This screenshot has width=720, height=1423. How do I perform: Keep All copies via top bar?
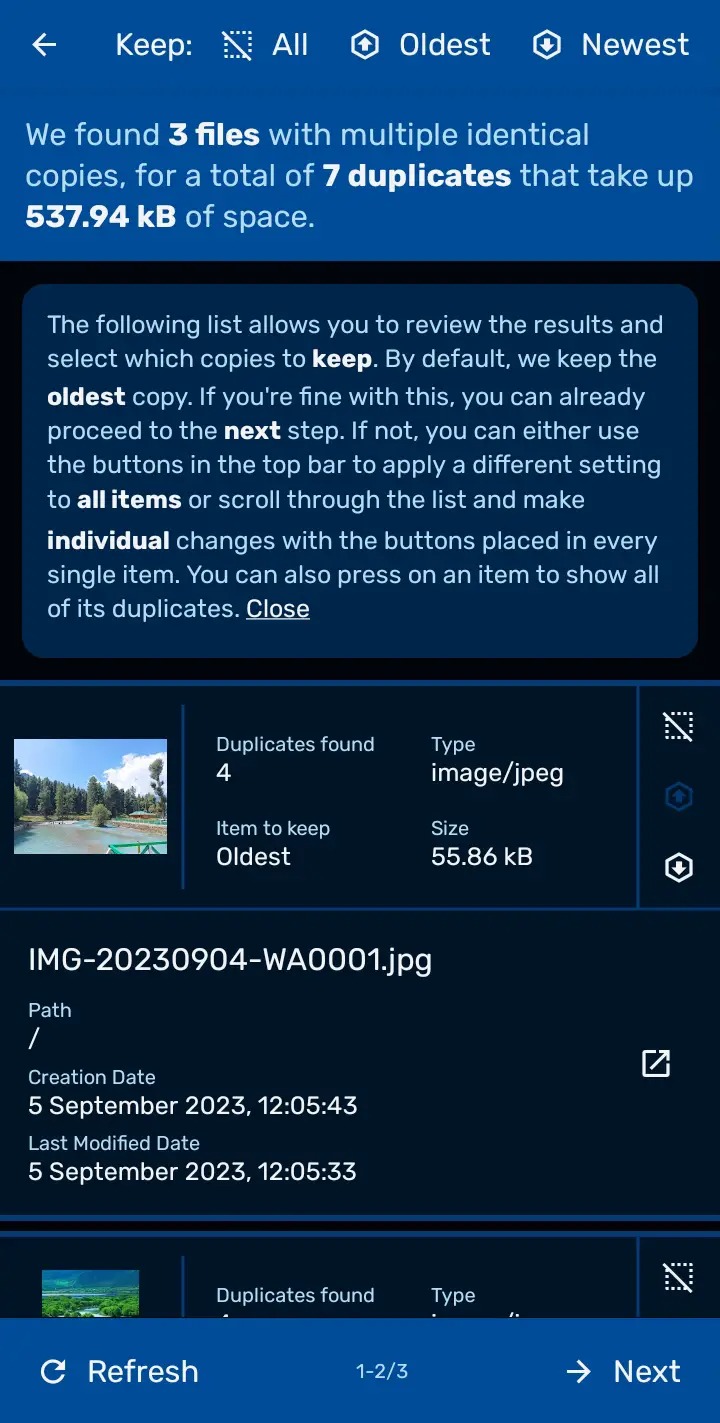coord(265,45)
